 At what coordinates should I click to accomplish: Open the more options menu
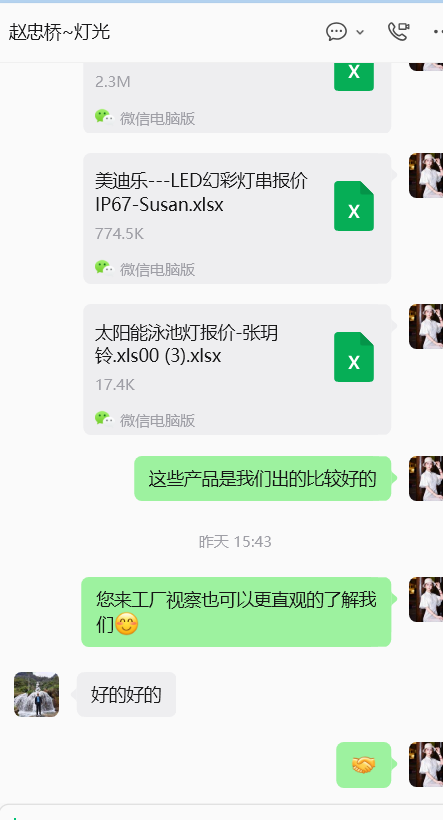438,32
